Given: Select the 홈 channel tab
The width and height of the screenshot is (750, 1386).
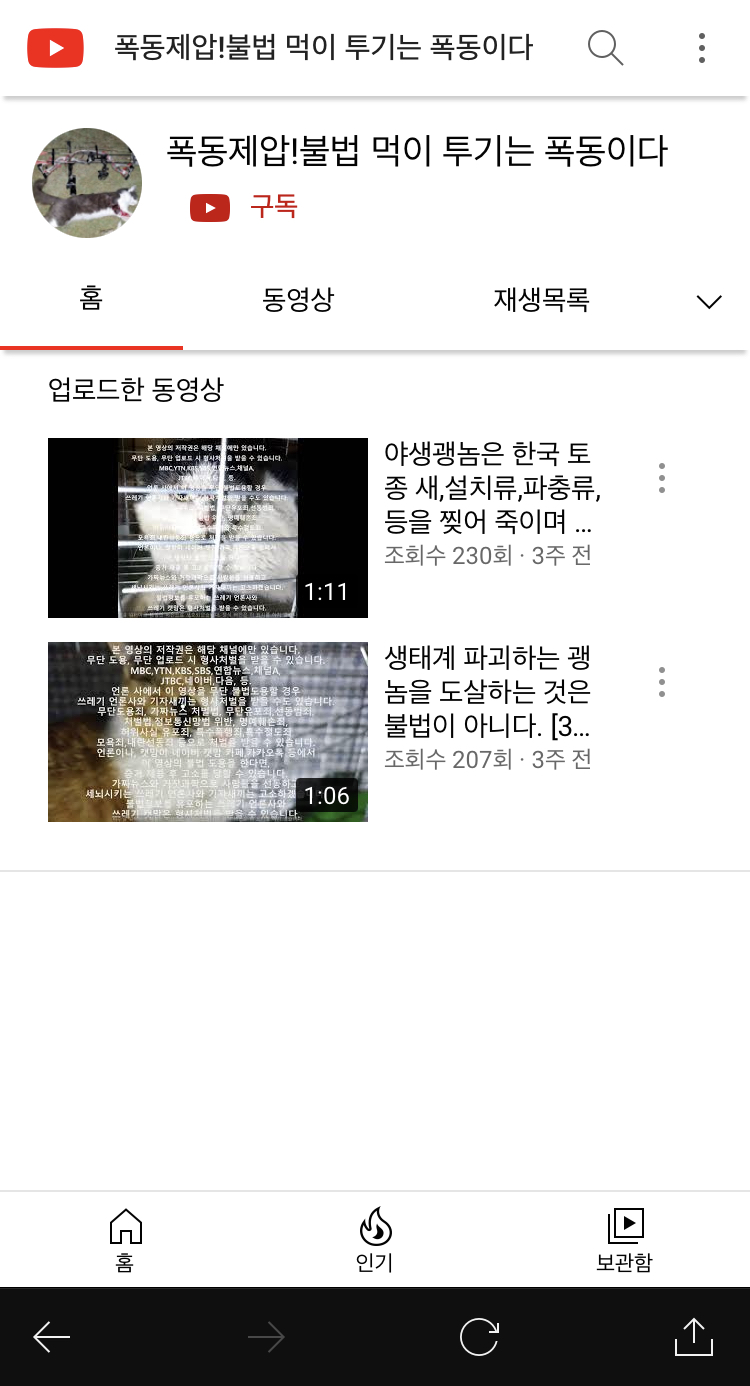Looking at the screenshot, I should point(91,299).
